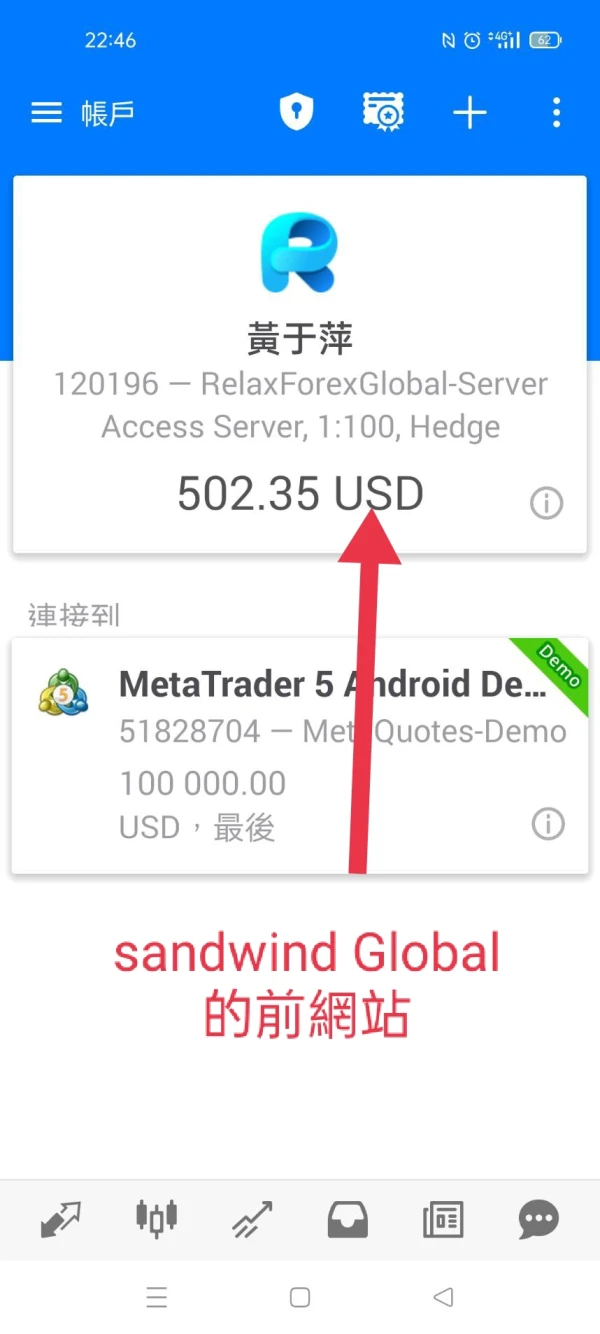The image size is (600, 1334).
Task: Open the three-dot overflow menu
Action: pyautogui.click(x=556, y=113)
